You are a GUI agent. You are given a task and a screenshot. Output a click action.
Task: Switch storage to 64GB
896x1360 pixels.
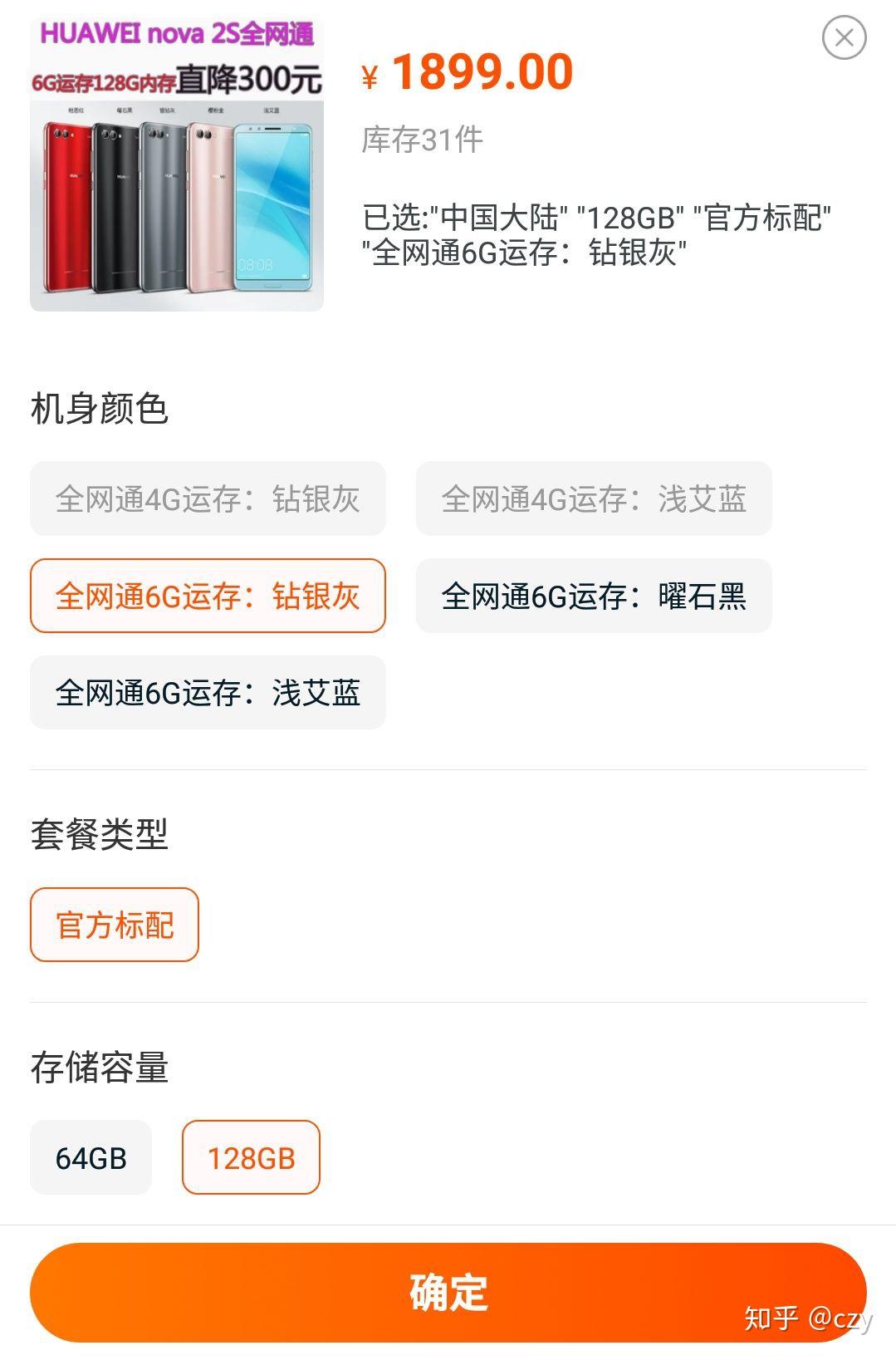click(91, 1156)
